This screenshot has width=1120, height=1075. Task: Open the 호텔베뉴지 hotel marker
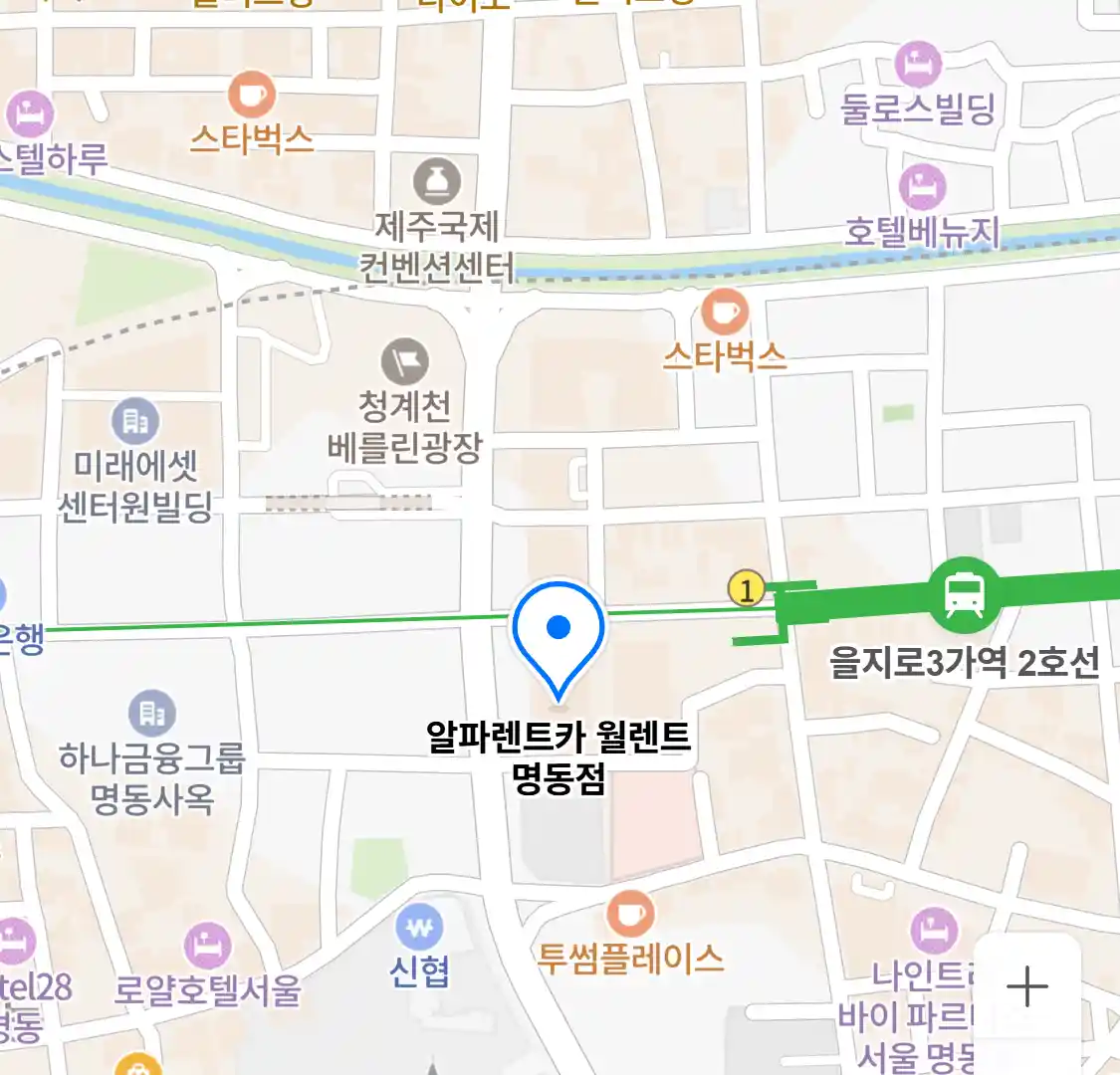[922, 186]
